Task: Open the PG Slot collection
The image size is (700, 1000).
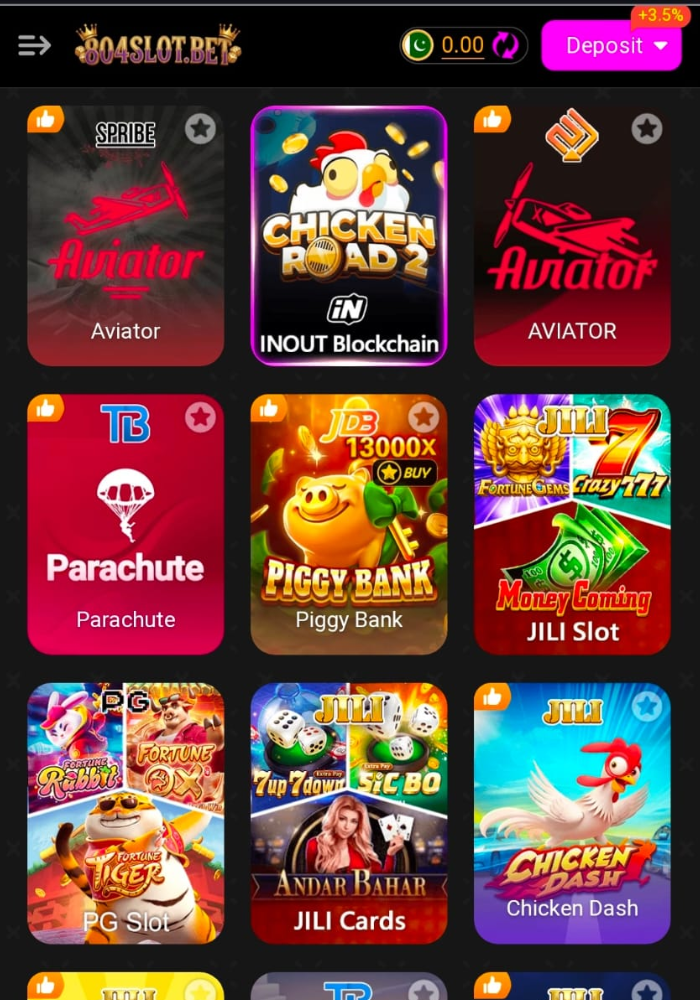Action: (x=125, y=815)
